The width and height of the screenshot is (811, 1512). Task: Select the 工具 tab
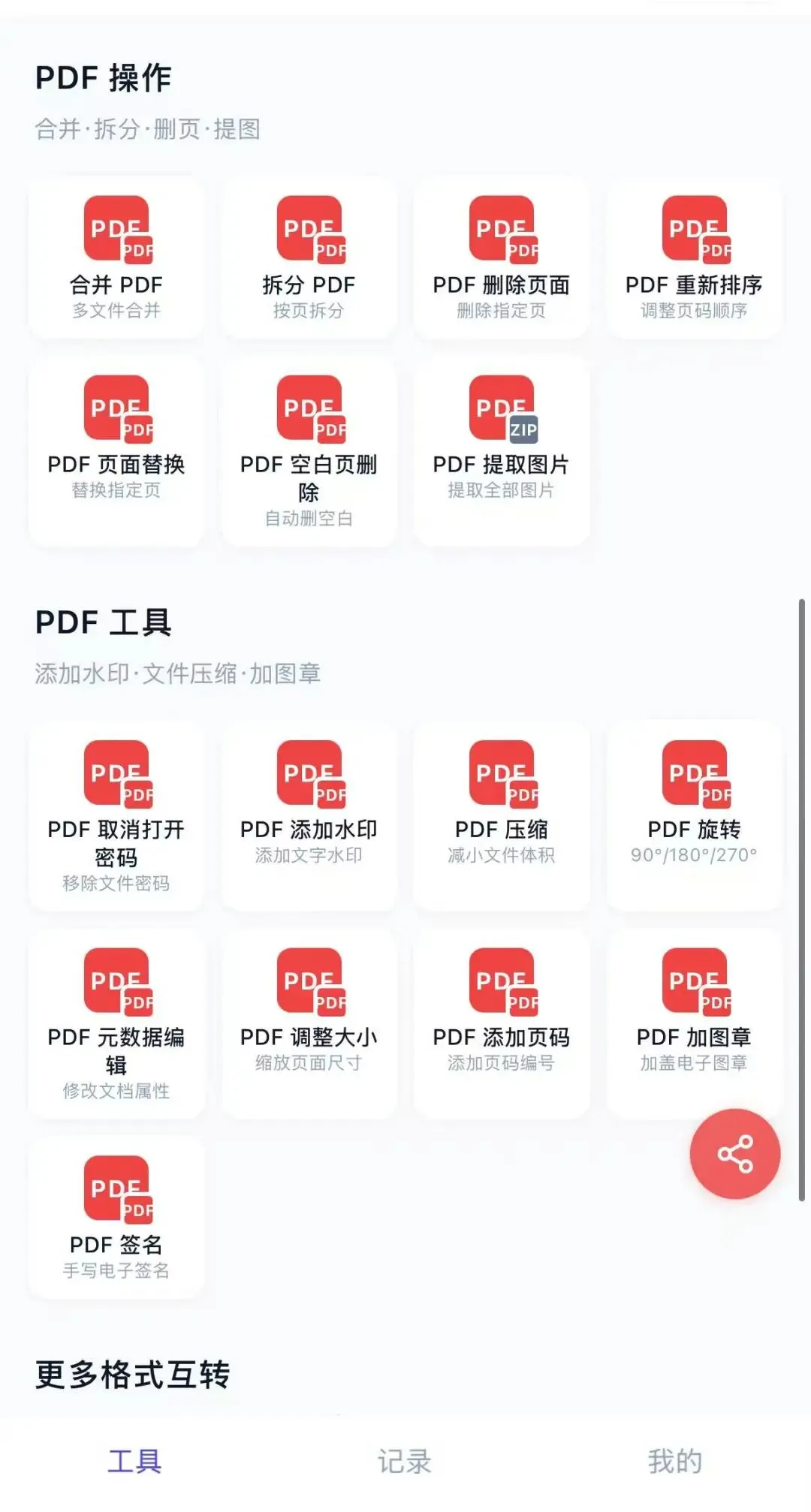pyautogui.click(x=135, y=1461)
